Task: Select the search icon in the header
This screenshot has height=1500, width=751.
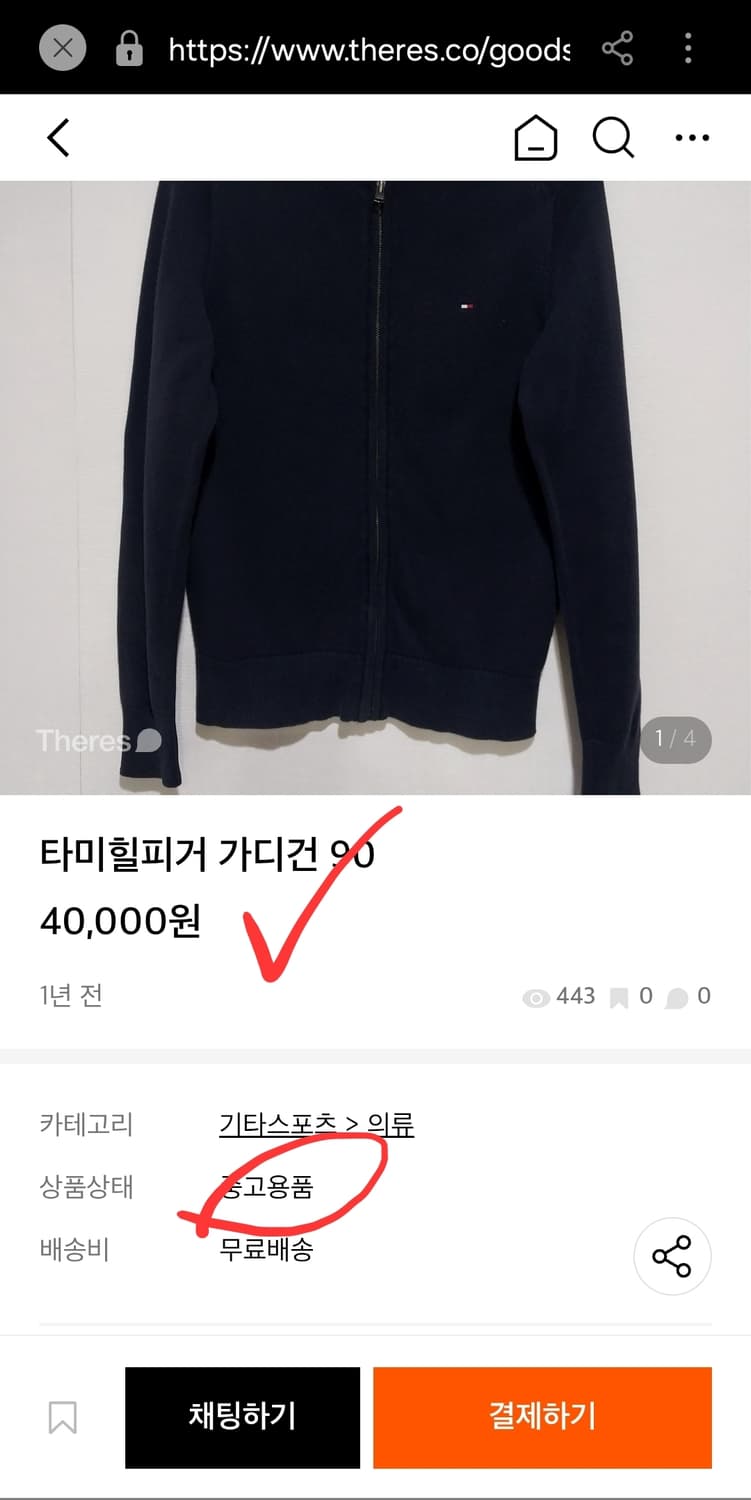Action: click(x=613, y=138)
